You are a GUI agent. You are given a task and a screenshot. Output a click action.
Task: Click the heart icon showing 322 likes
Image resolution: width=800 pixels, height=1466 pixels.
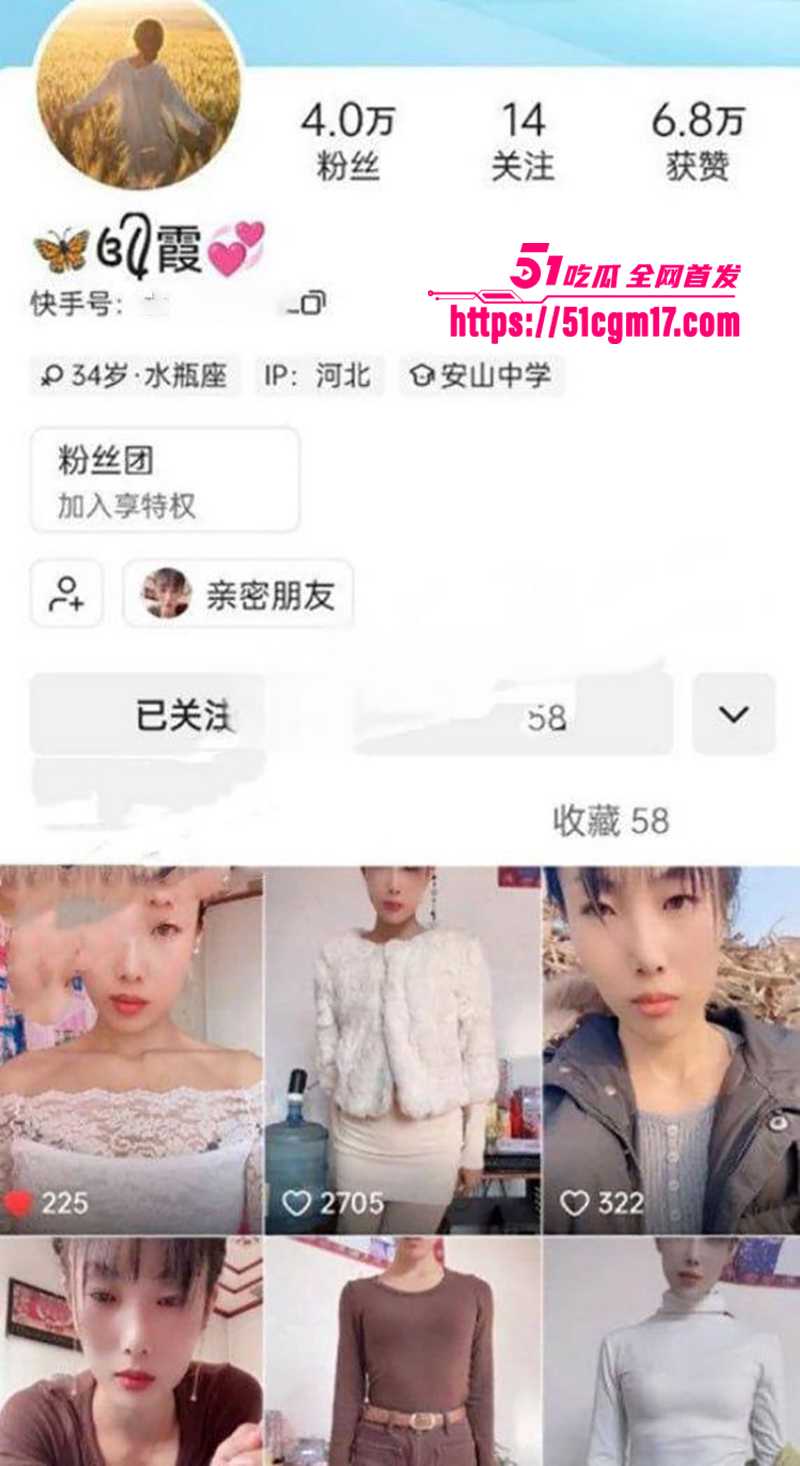point(573,1203)
